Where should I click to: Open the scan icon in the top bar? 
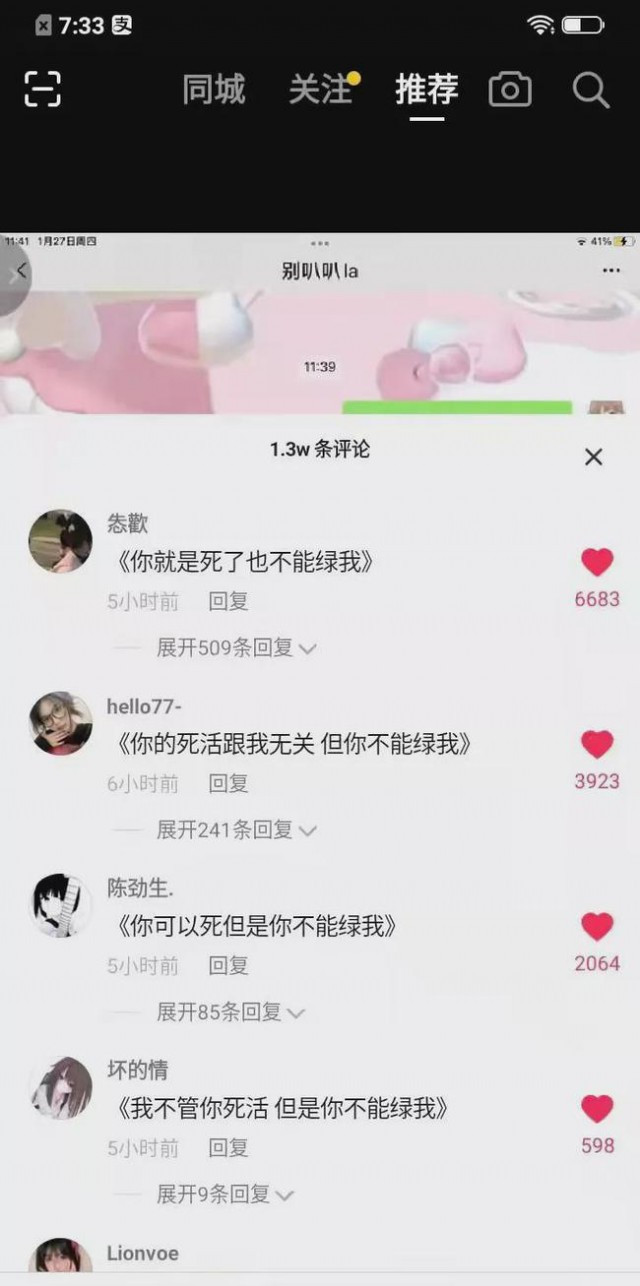coord(42,90)
